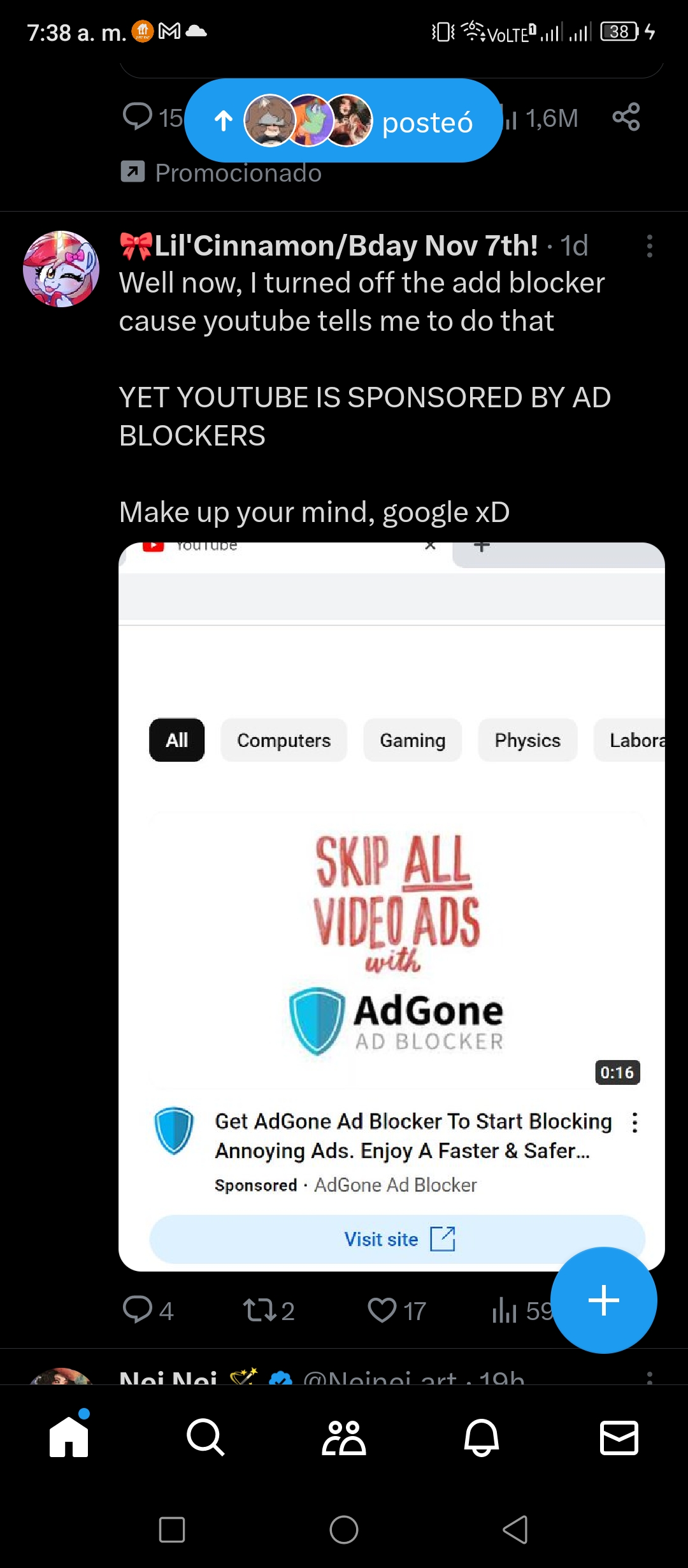
Task: Open the Messages envelope tab
Action: [x=619, y=1438]
